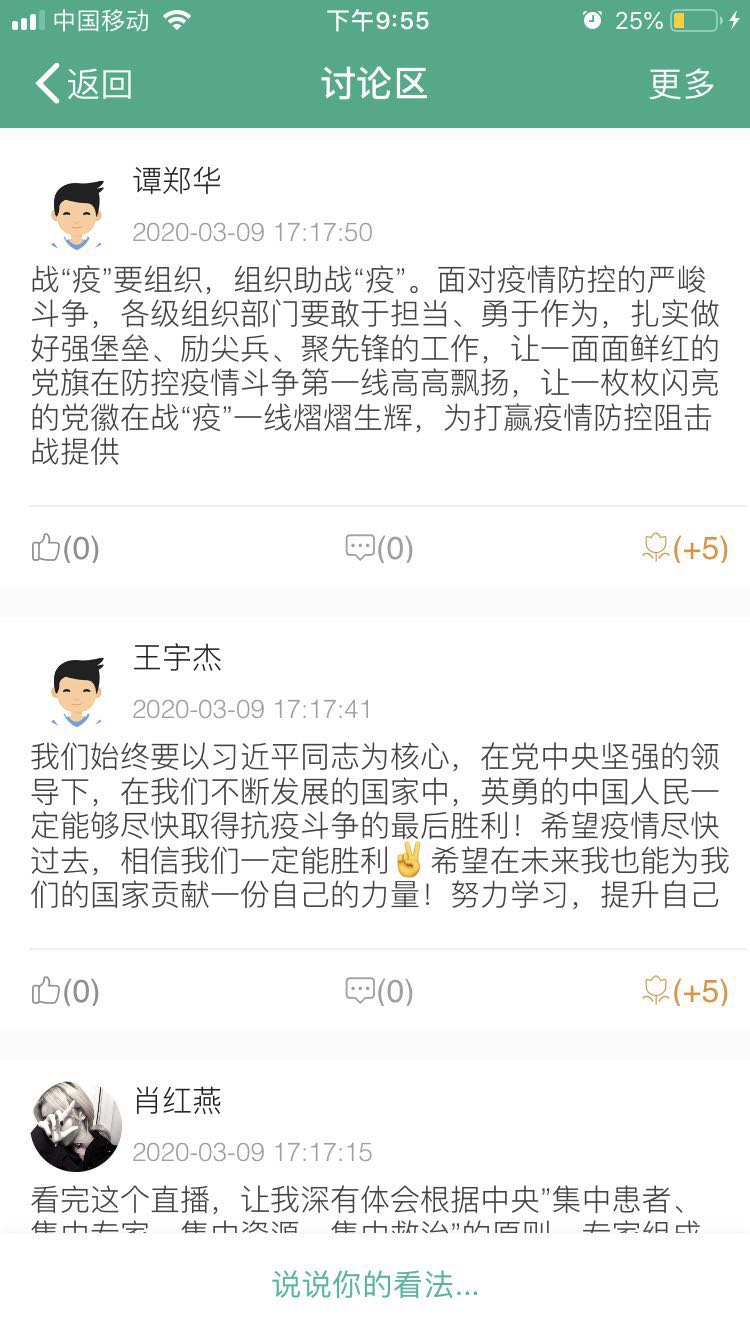The image size is (750, 1334).
Task: Like 王宇杰's comment
Action: [x=66, y=991]
